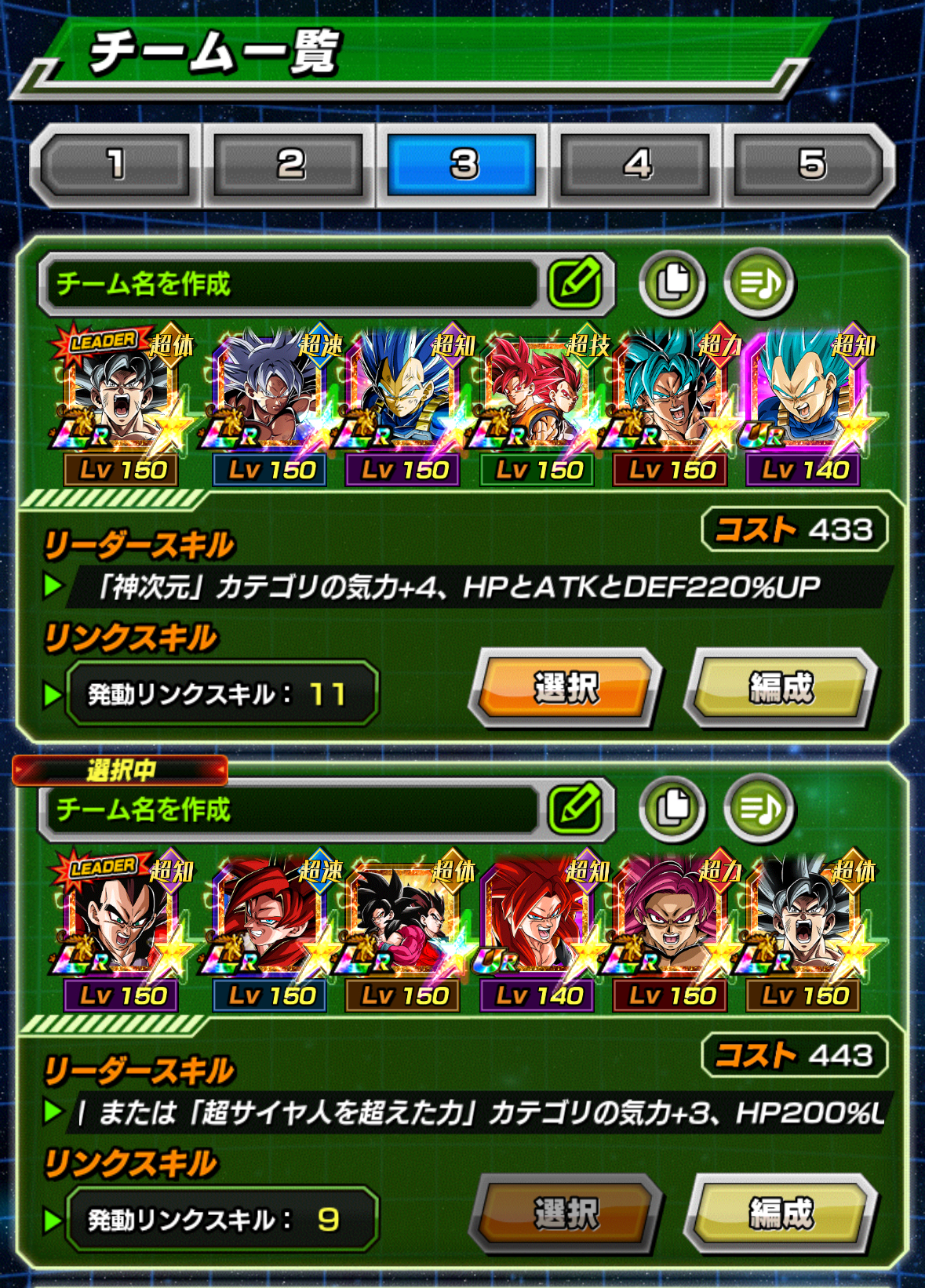Tap the orange 選択 button for first team
Viewport: 925px width, 1288px height.
pos(566,689)
